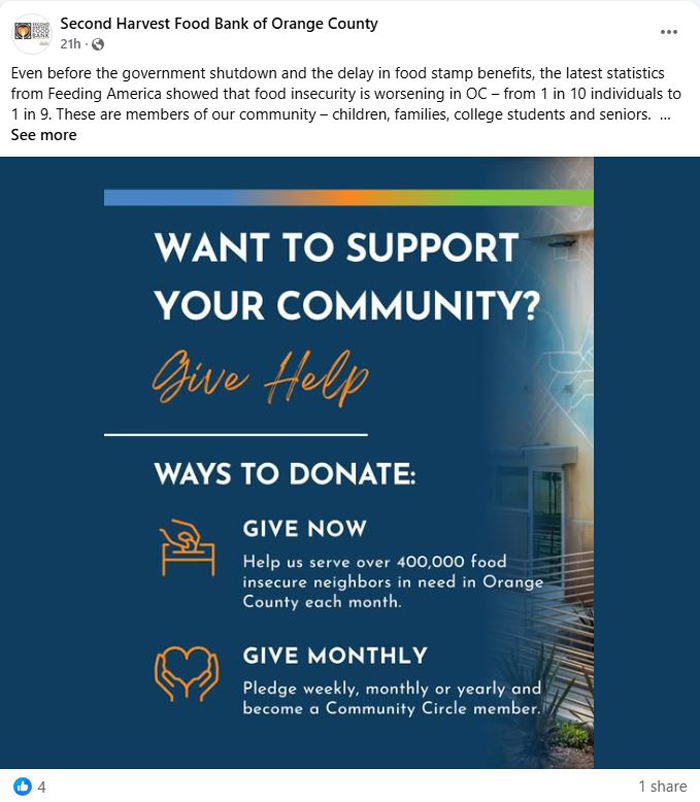View the 1 share on this post
The height and width of the screenshot is (802, 700).
pyautogui.click(x=662, y=787)
